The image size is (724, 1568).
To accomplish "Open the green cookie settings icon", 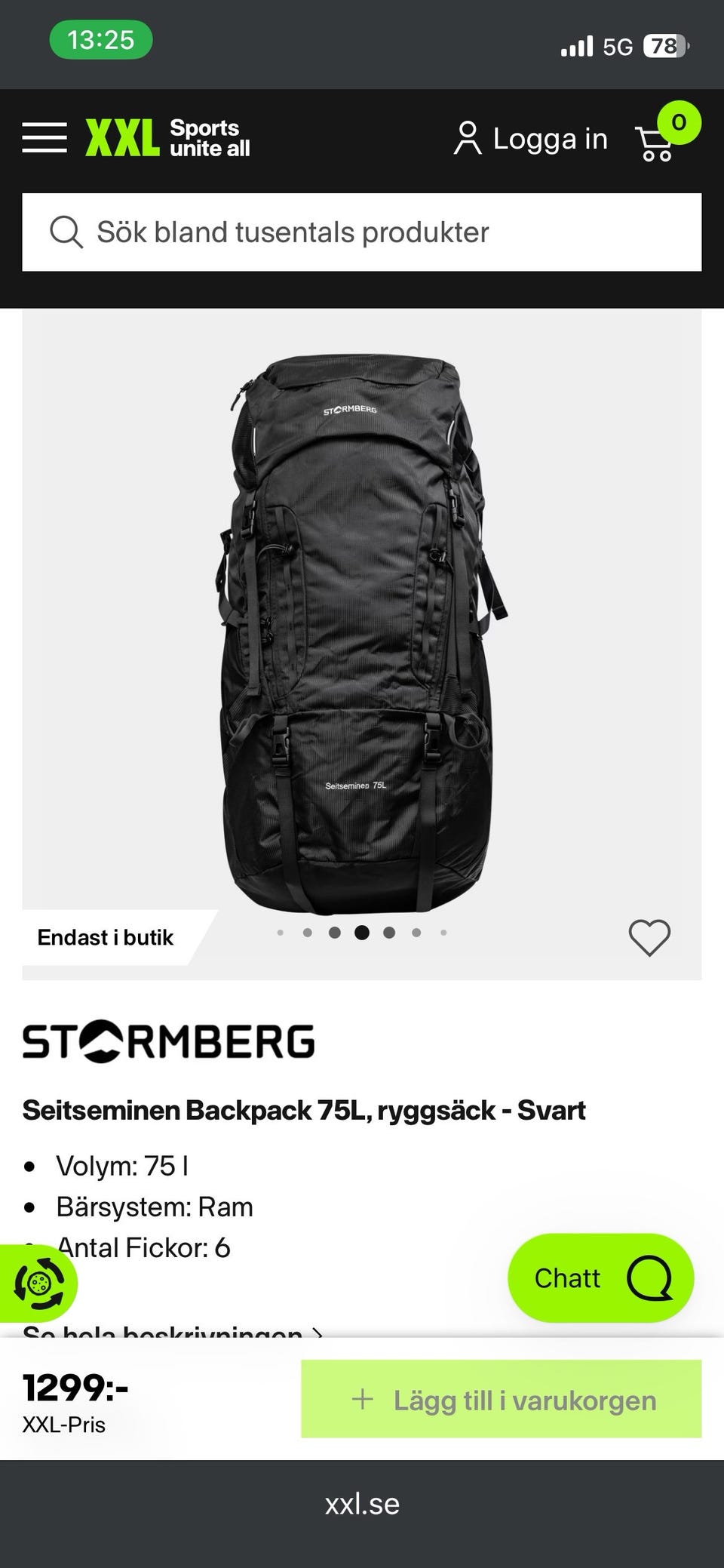I will click(38, 1283).
